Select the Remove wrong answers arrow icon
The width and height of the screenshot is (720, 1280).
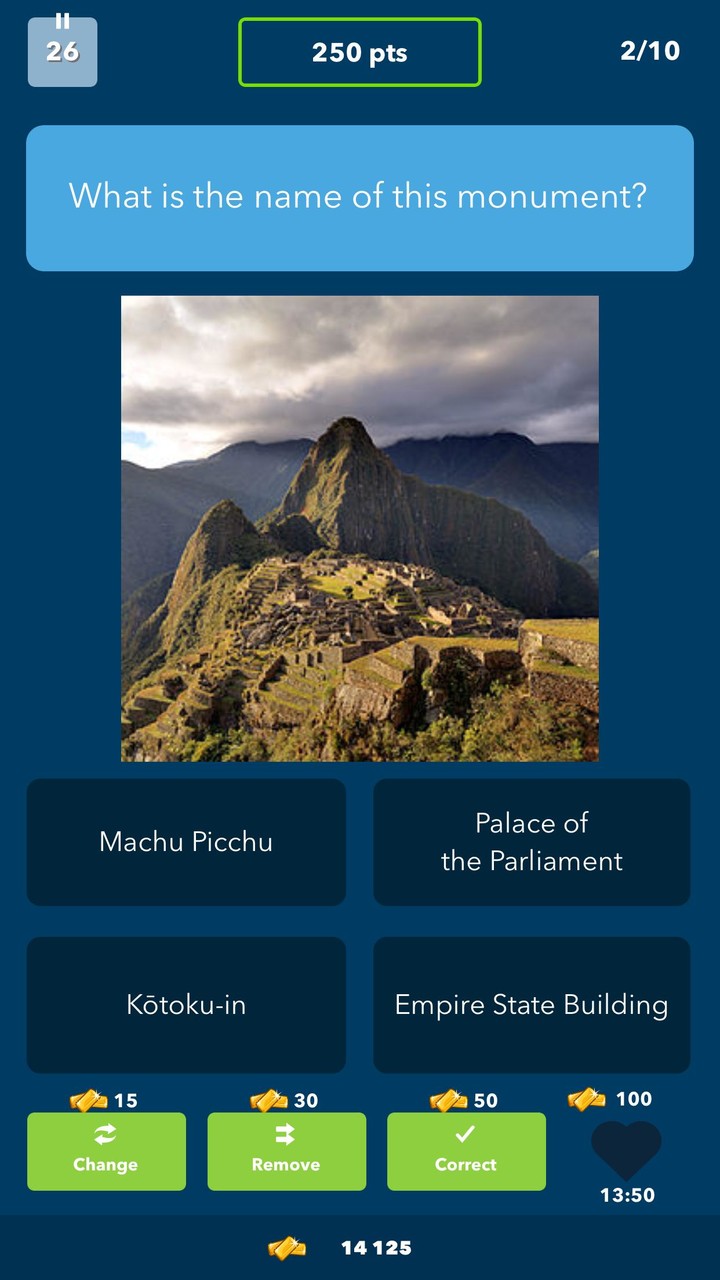pos(287,1134)
